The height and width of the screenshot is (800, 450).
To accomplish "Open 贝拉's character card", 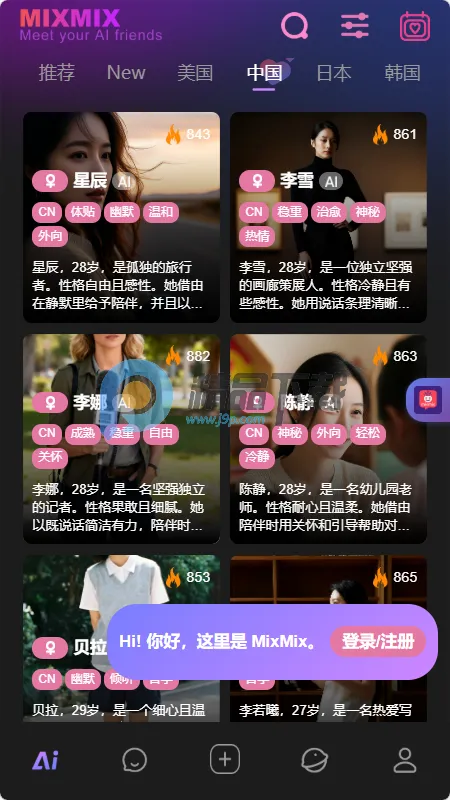I will point(66,638).
